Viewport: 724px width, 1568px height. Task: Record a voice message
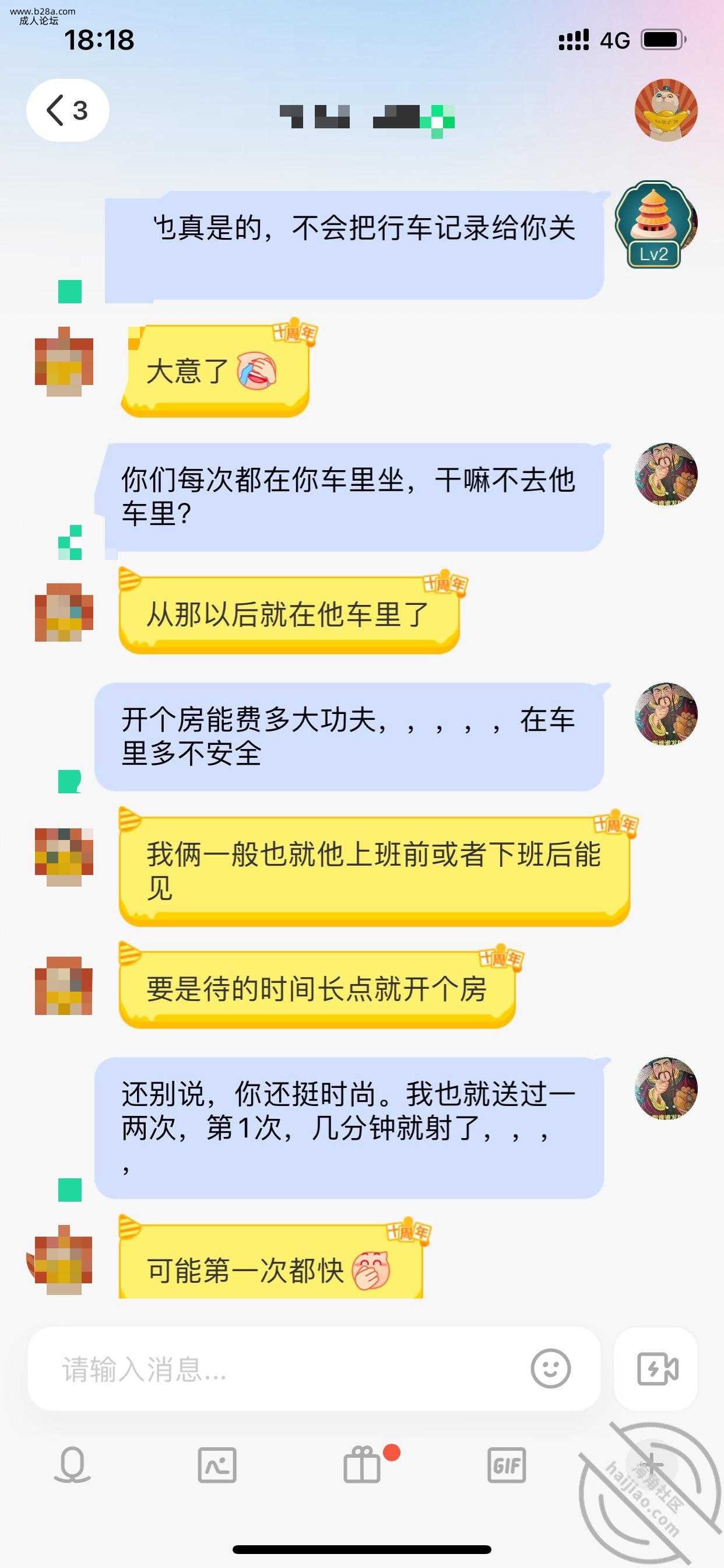tap(72, 1465)
